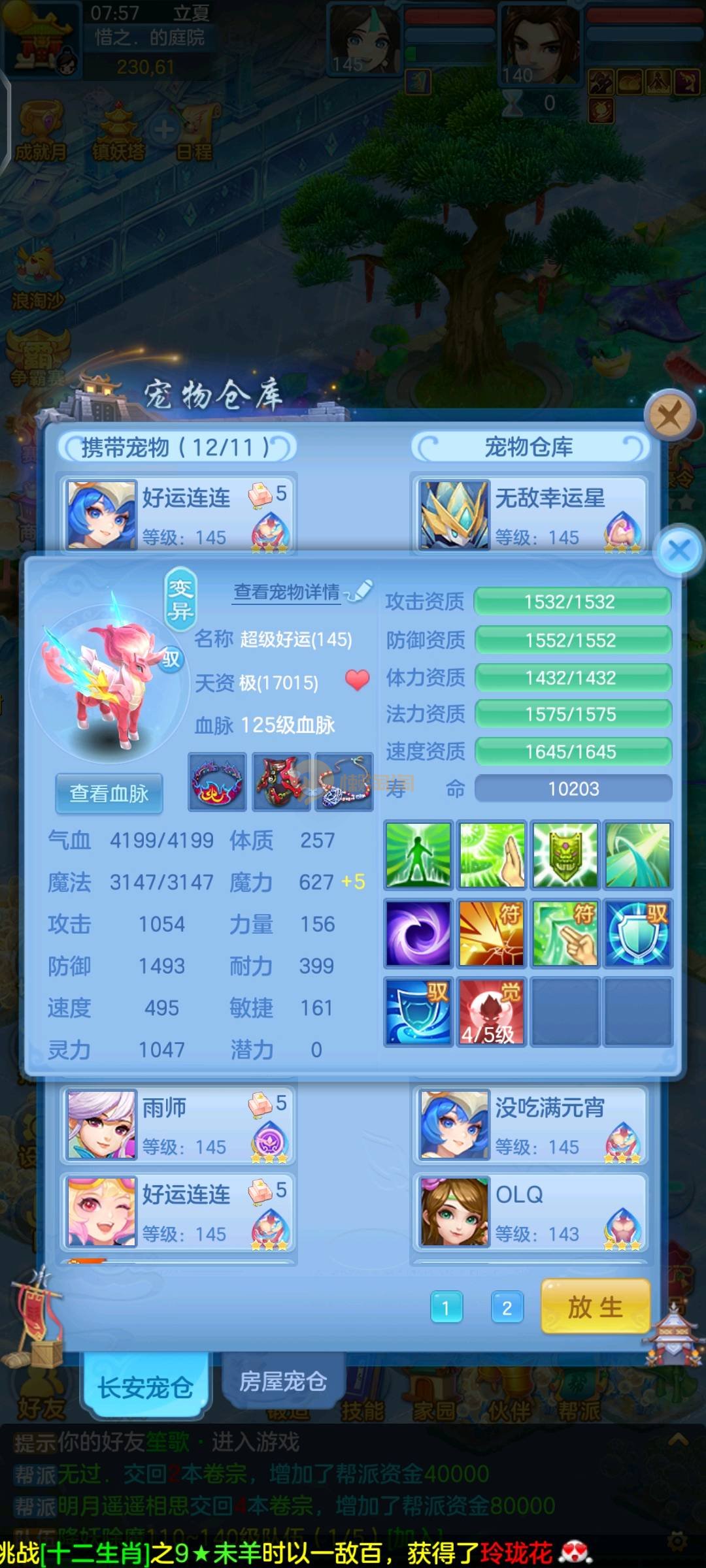Go to warehouse page 2
The height and width of the screenshot is (1568, 706).
click(x=507, y=1307)
